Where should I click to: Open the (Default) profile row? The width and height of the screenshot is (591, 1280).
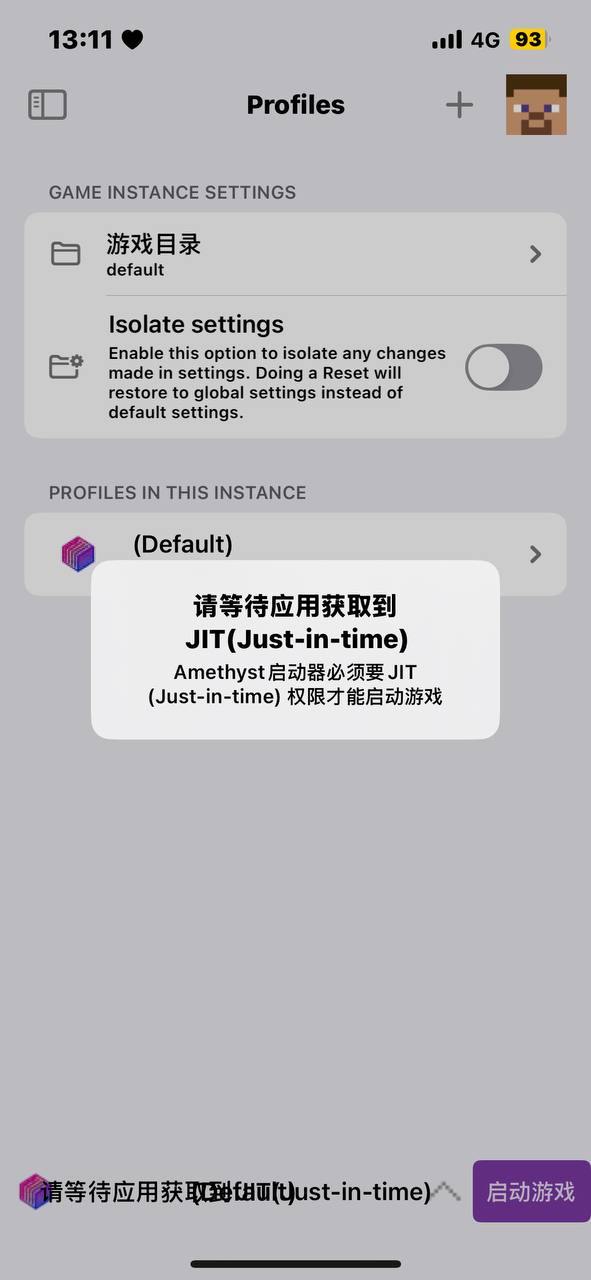tap(295, 554)
